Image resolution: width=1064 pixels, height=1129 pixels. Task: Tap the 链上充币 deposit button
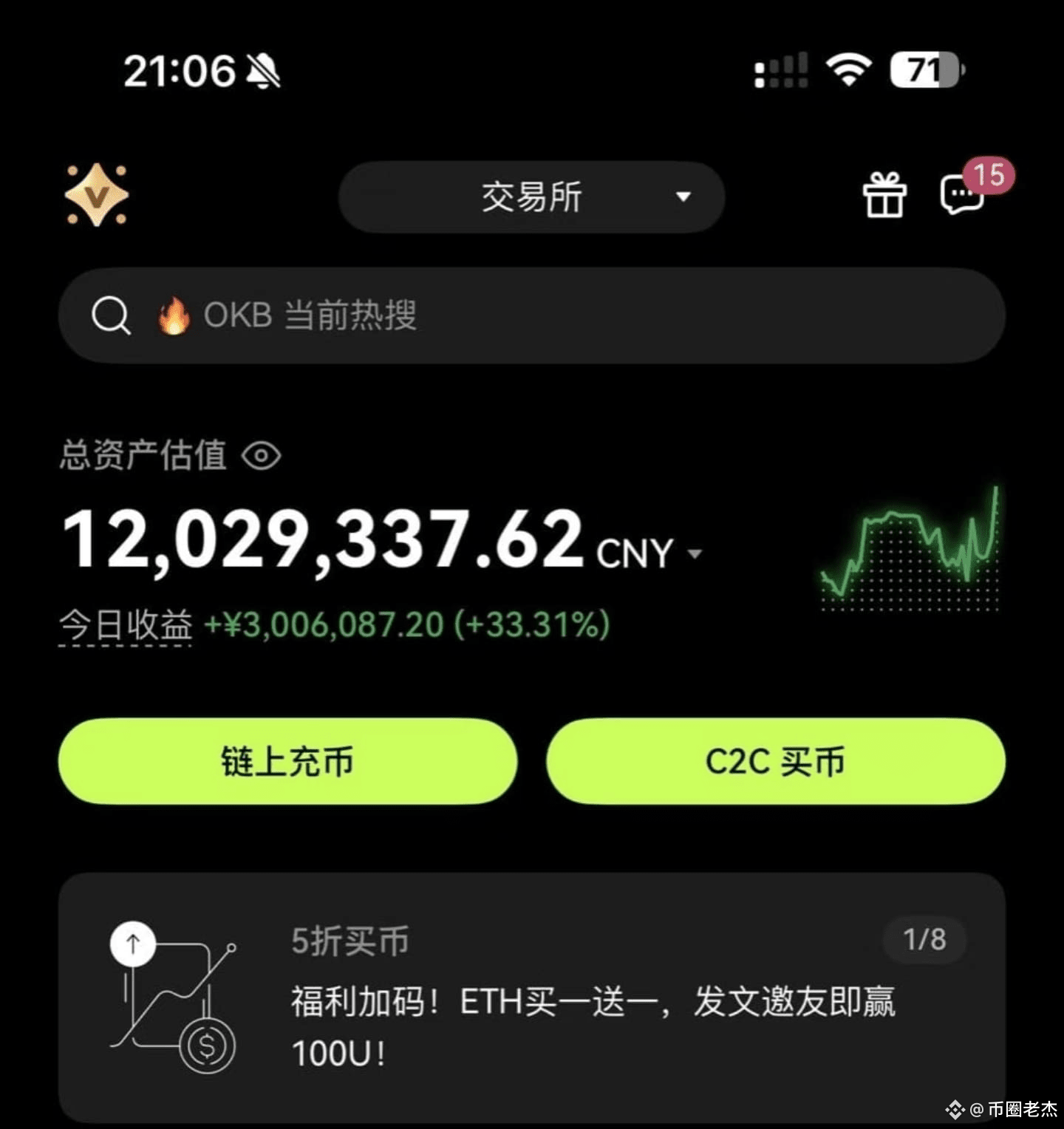click(x=287, y=761)
